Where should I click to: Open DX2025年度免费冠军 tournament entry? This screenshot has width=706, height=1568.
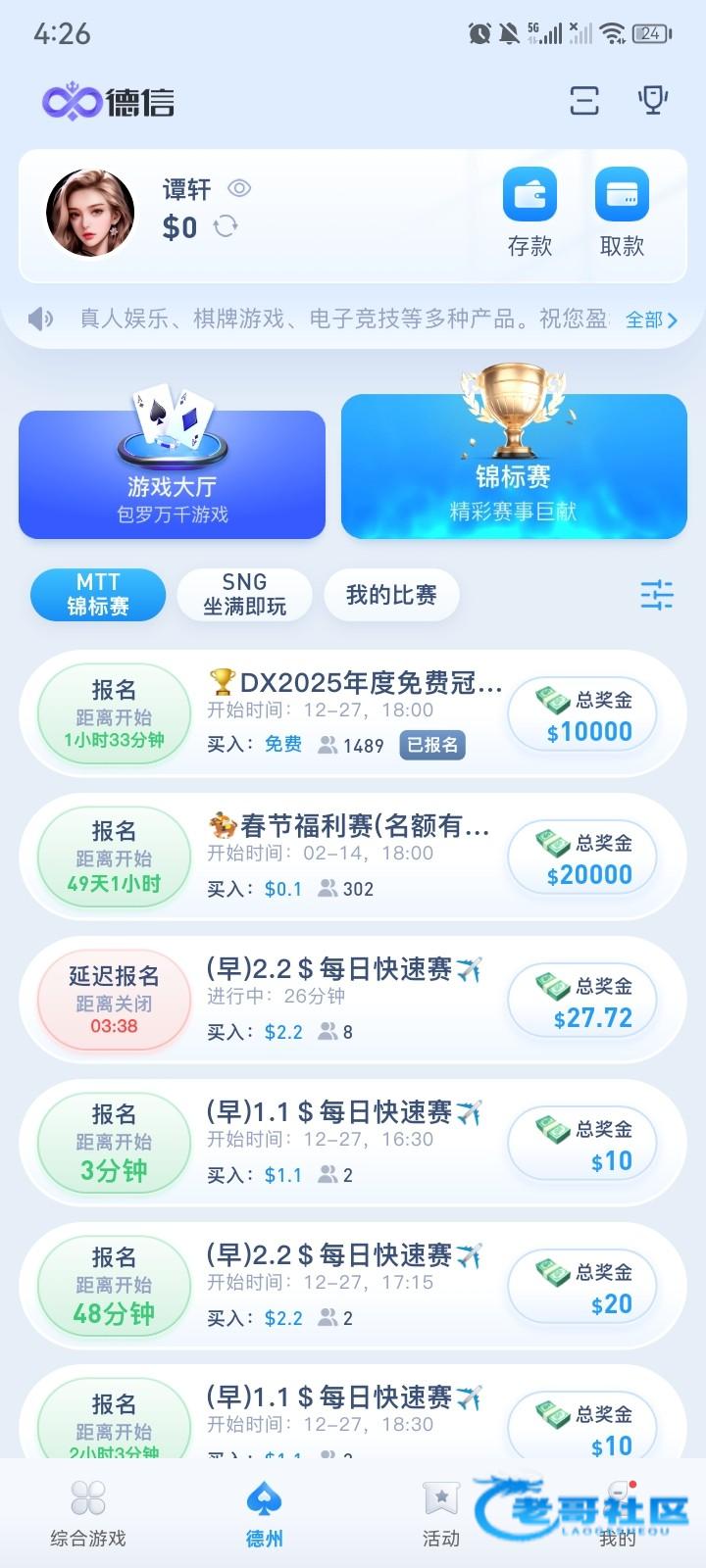(353, 712)
